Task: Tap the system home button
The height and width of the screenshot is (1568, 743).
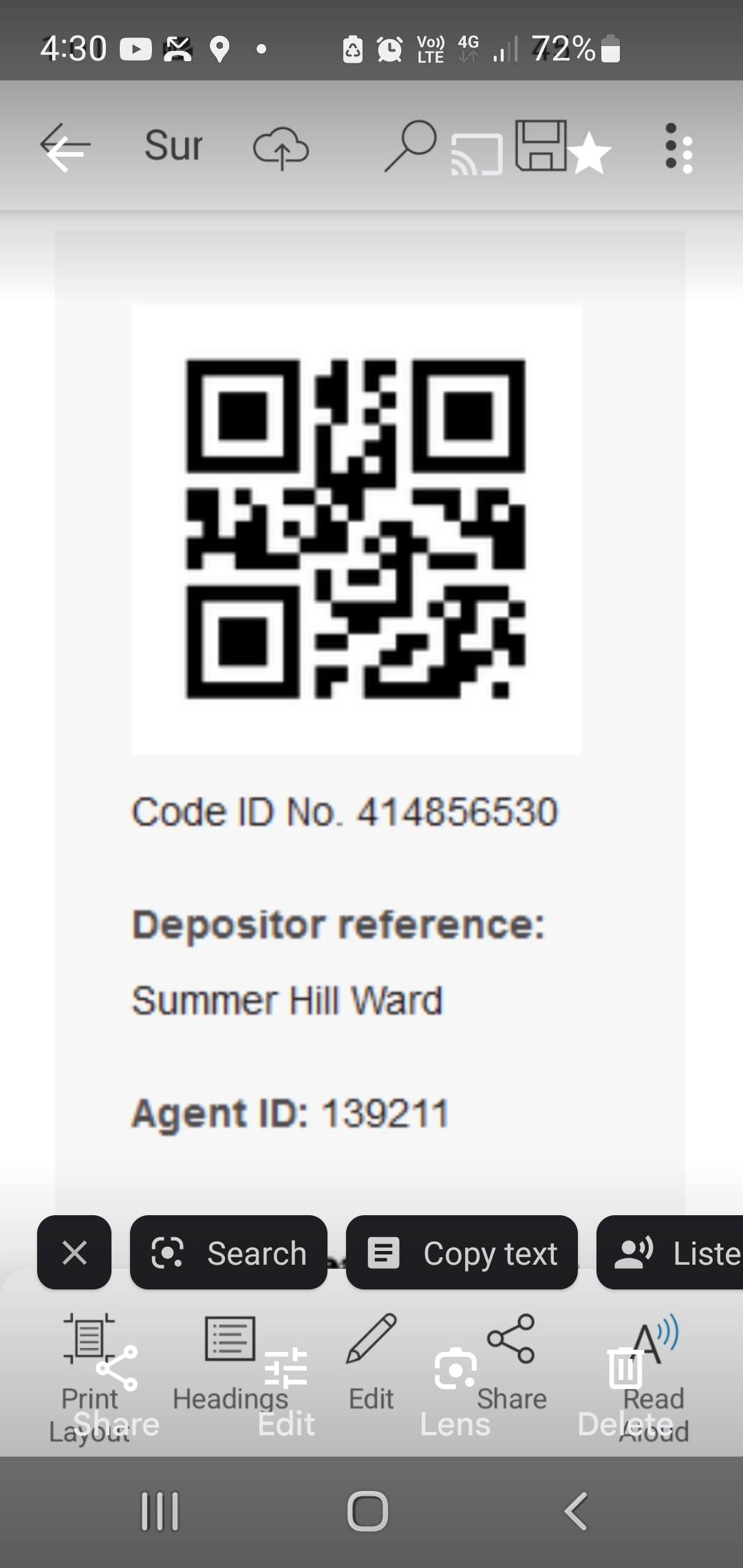Action: 367,1512
